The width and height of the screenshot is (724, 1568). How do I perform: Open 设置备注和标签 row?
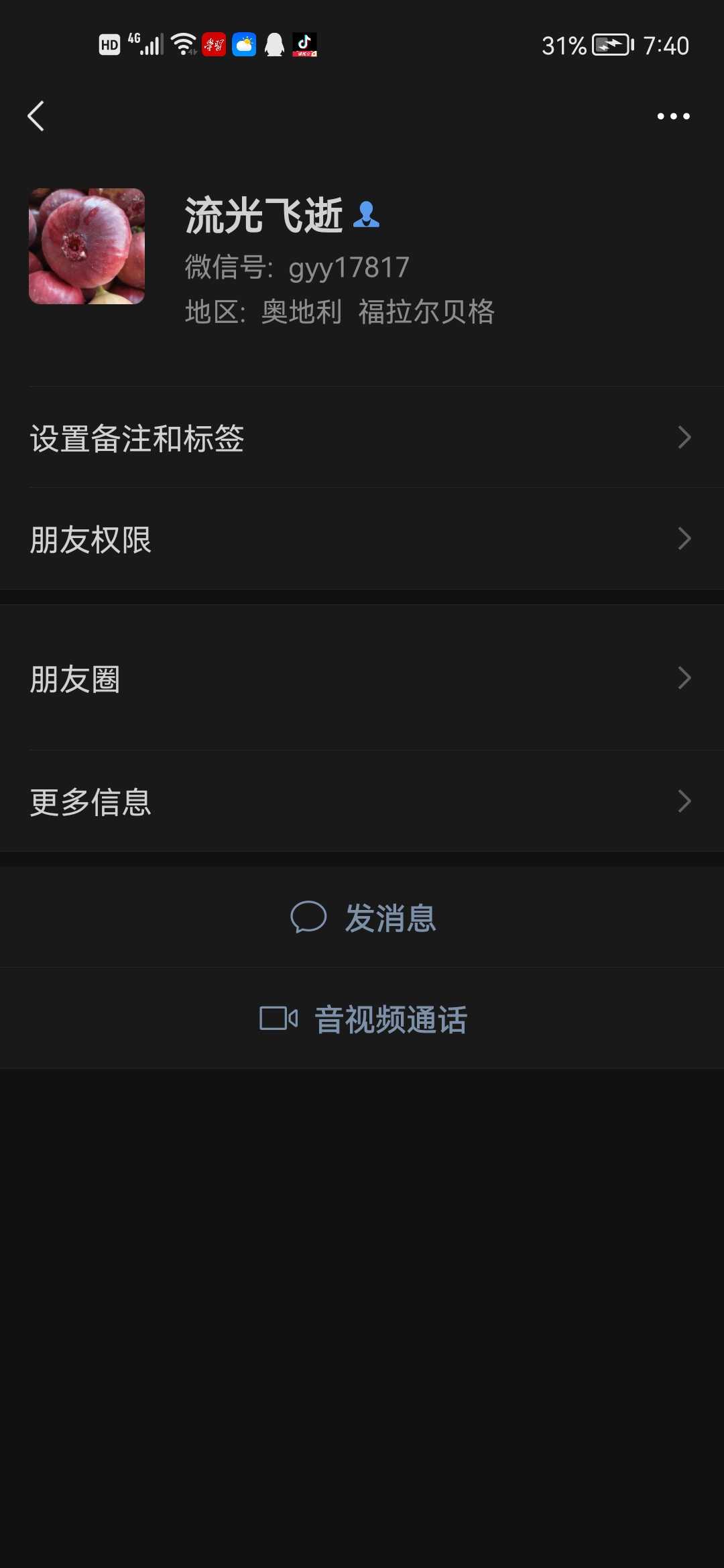coord(362,438)
